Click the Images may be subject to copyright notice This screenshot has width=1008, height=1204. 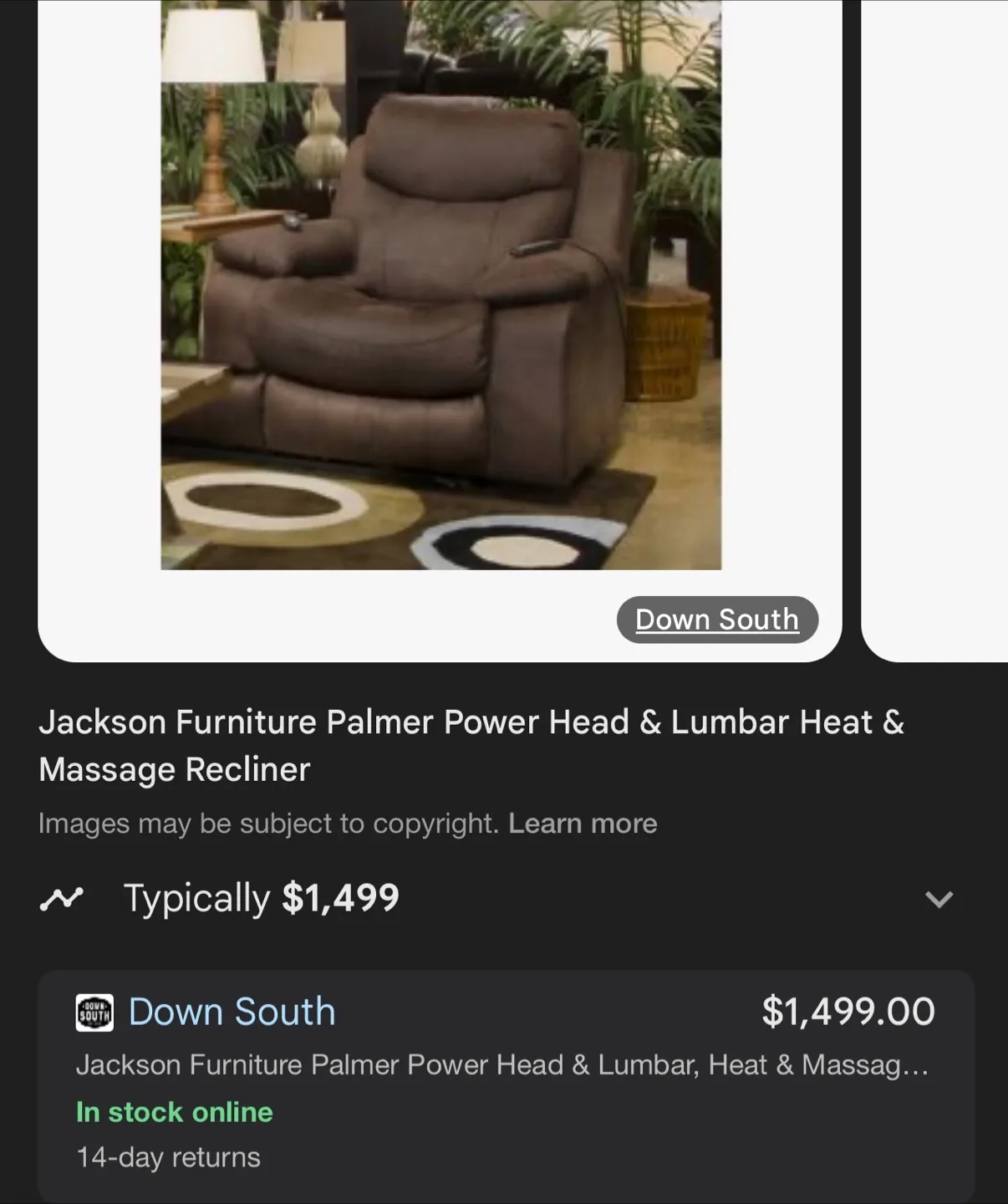tap(269, 823)
